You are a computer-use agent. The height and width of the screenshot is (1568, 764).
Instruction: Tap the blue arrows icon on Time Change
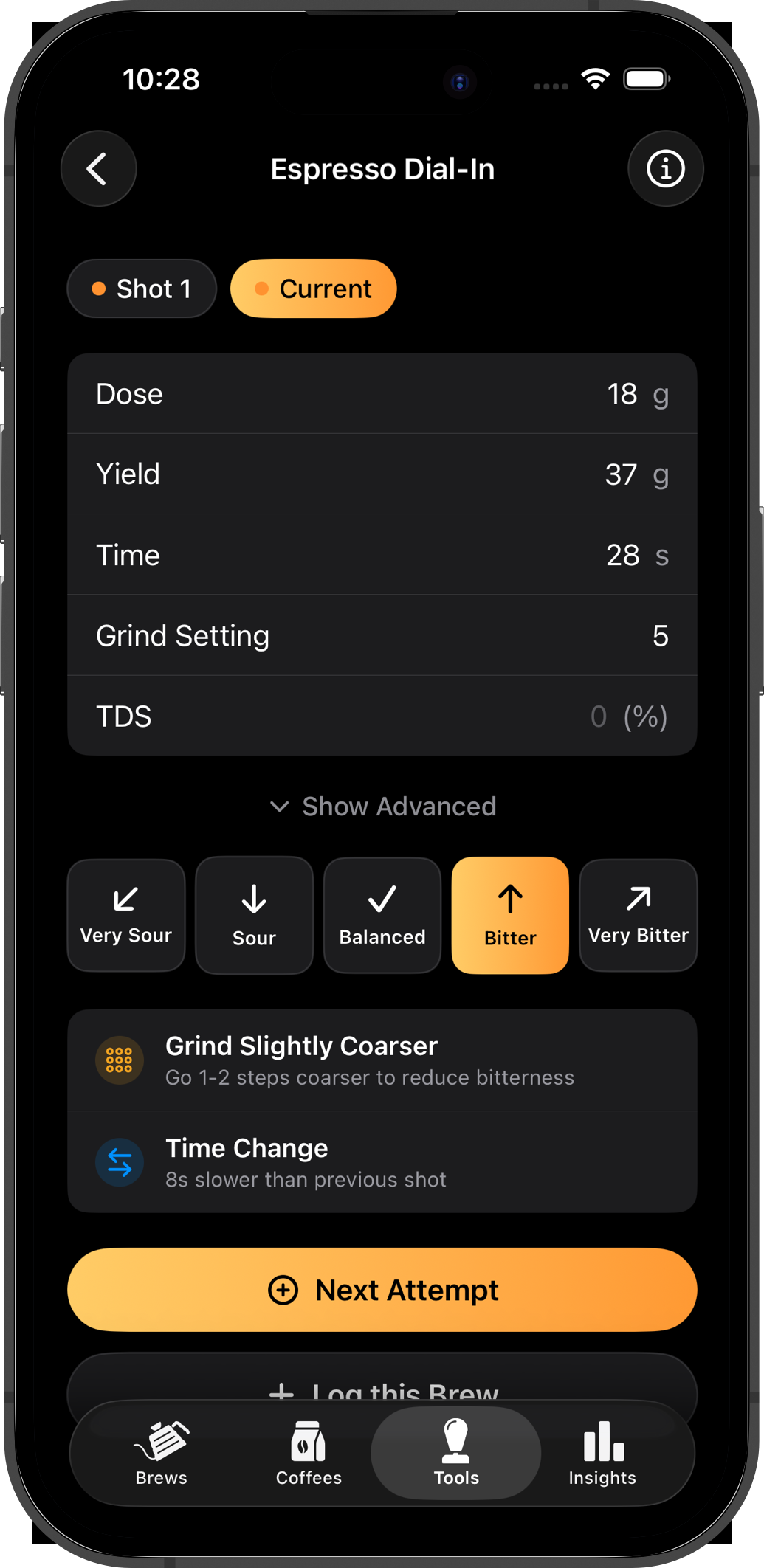[x=120, y=1162]
